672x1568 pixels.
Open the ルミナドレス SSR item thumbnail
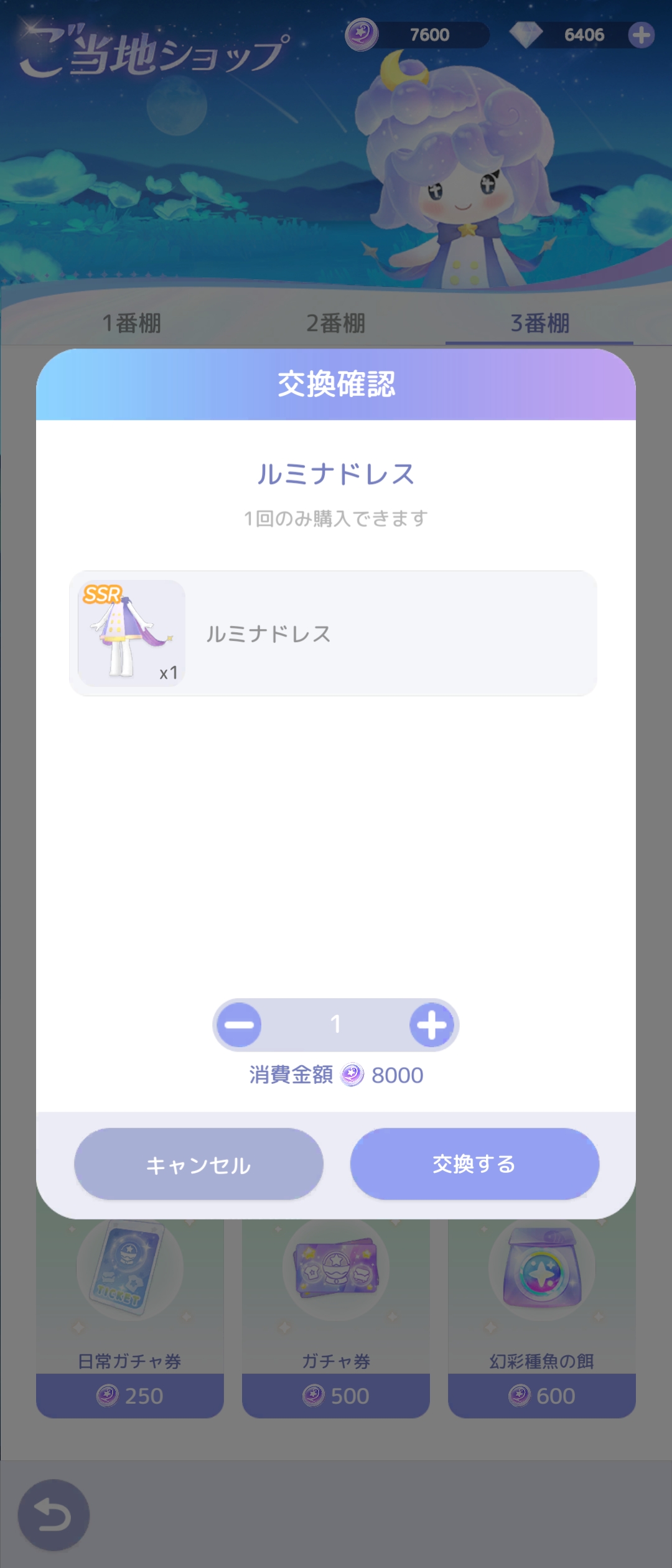pos(131,633)
